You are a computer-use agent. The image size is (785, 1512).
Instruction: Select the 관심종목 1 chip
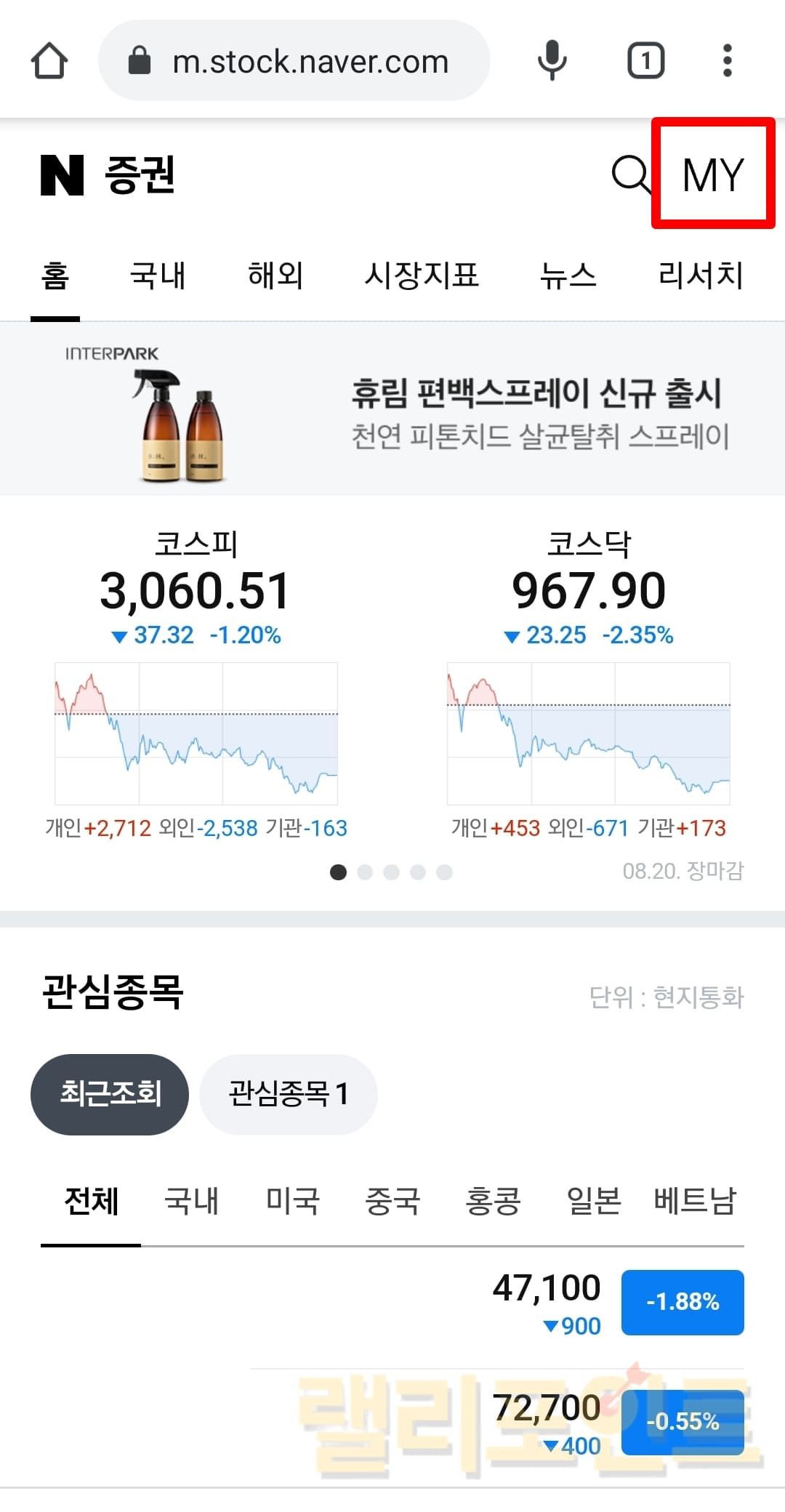(x=289, y=1094)
